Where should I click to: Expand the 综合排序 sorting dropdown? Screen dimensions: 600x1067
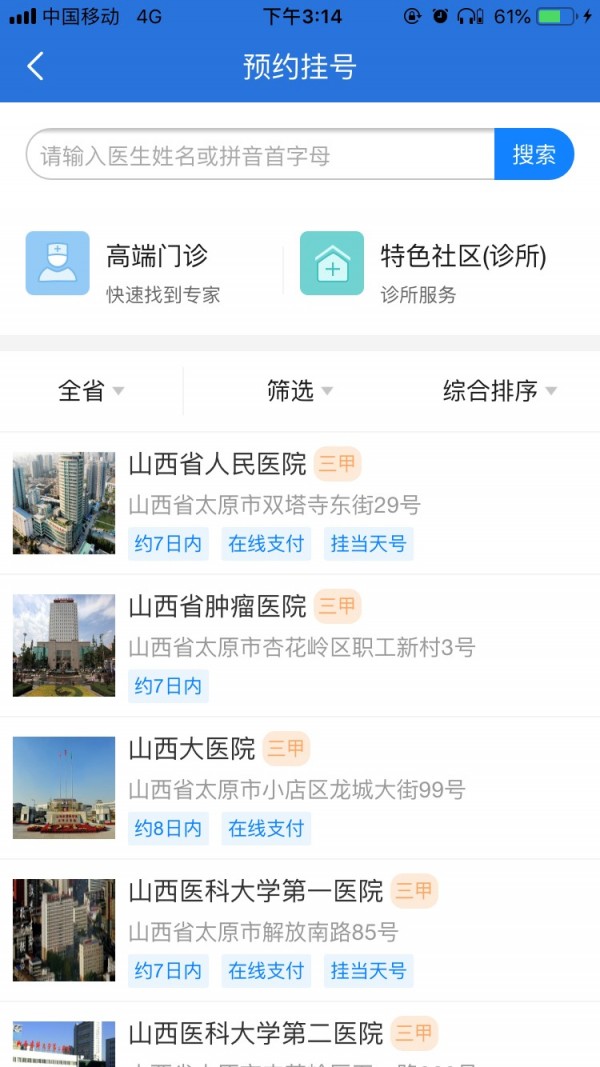click(499, 391)
